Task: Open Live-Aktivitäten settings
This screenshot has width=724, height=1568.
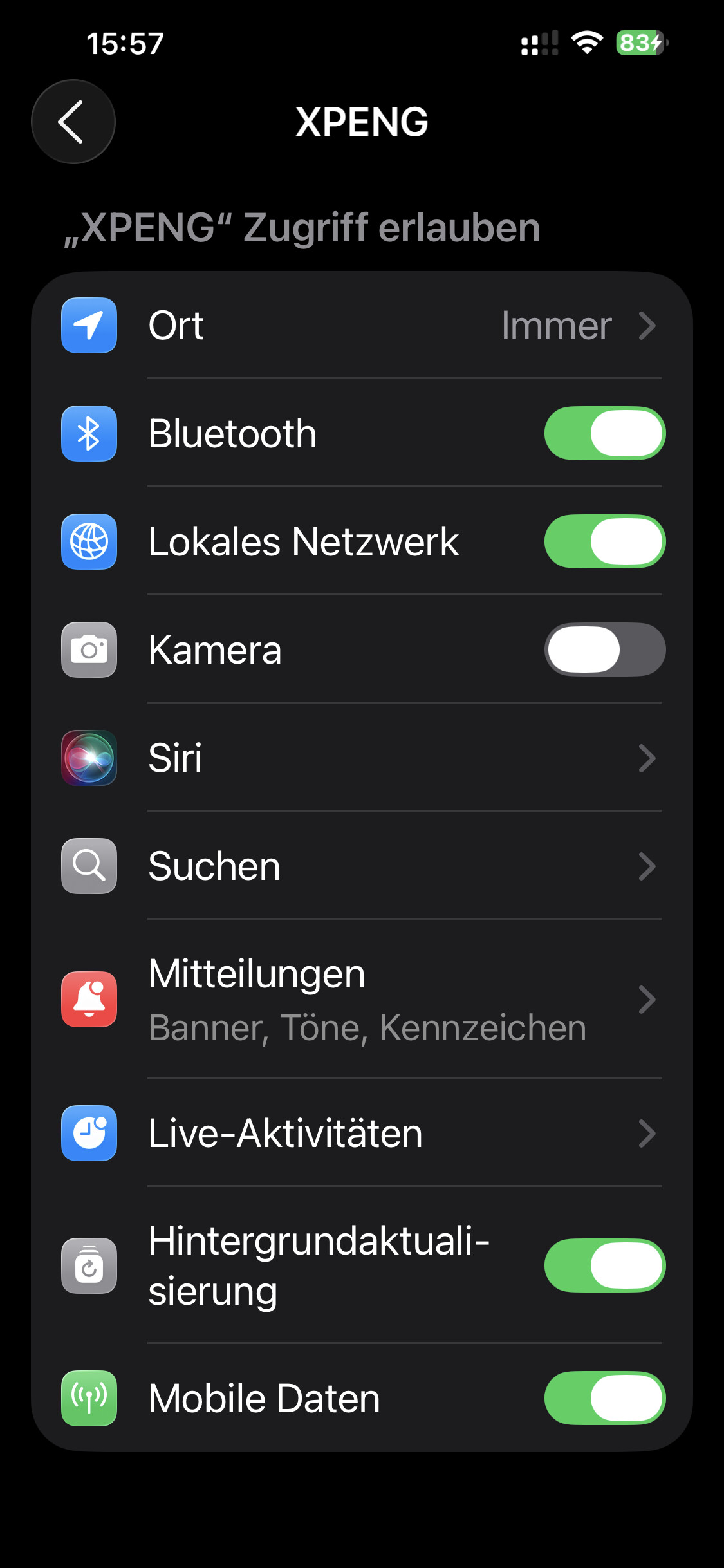Action: pos(362,1134)
